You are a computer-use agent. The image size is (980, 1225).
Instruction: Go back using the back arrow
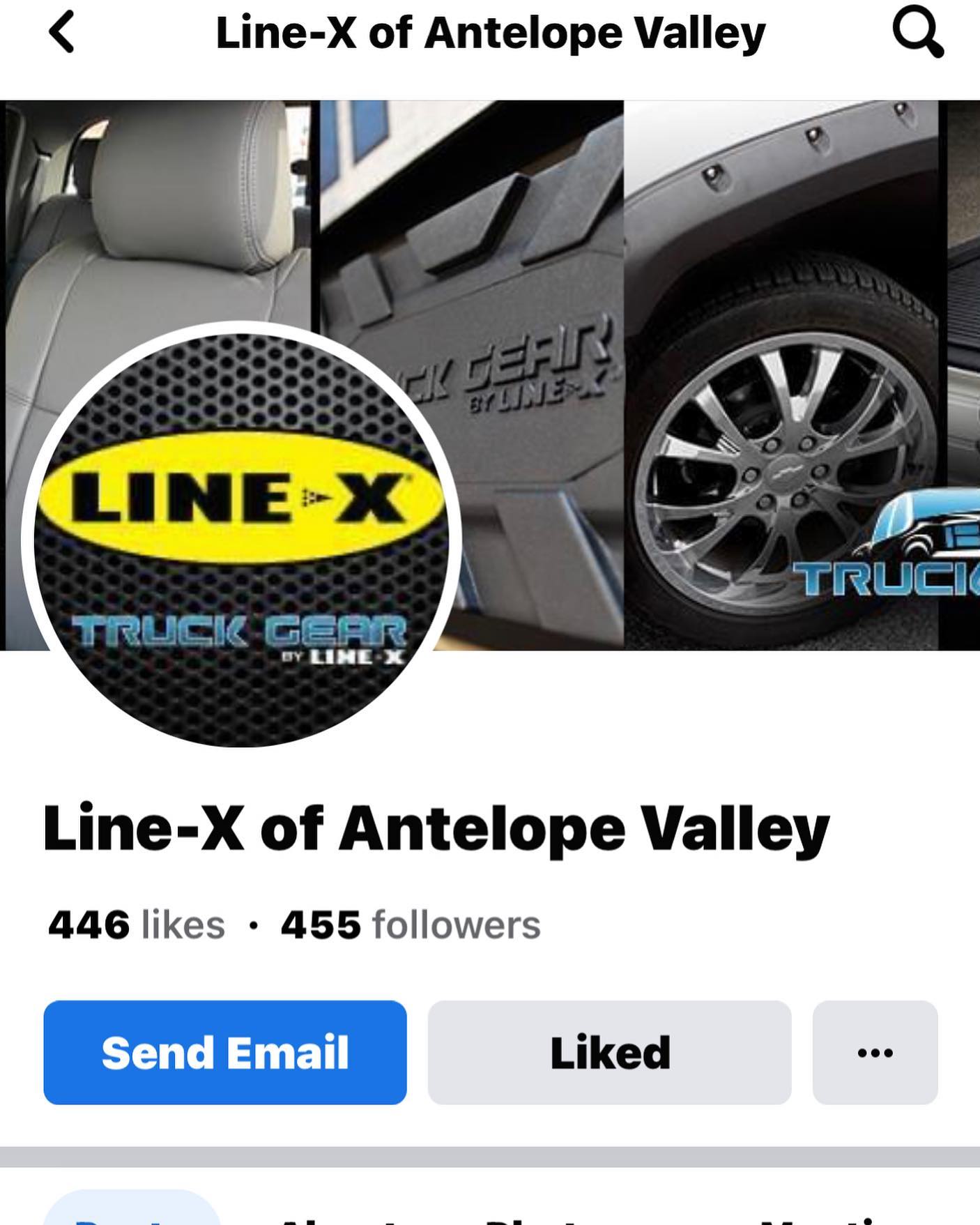point(61,33)
